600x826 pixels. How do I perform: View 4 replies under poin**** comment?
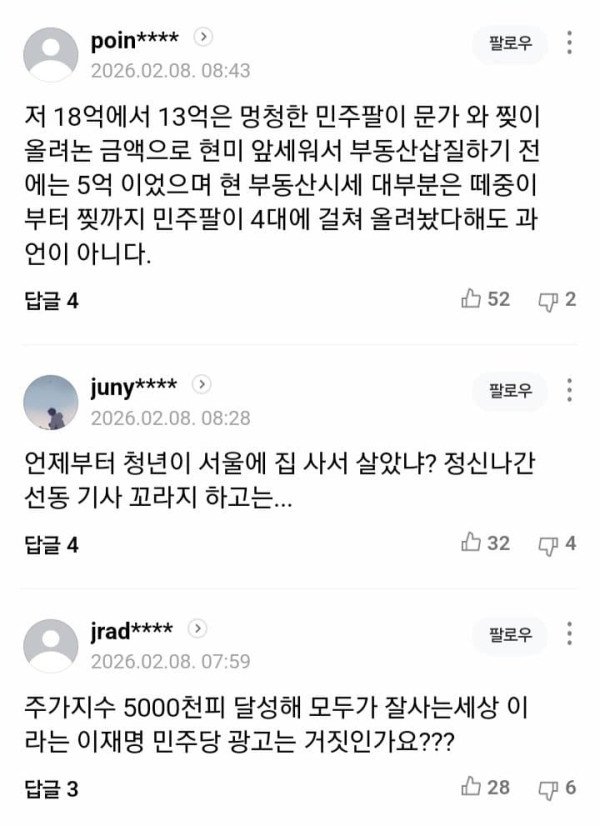[x=51, y=300]
